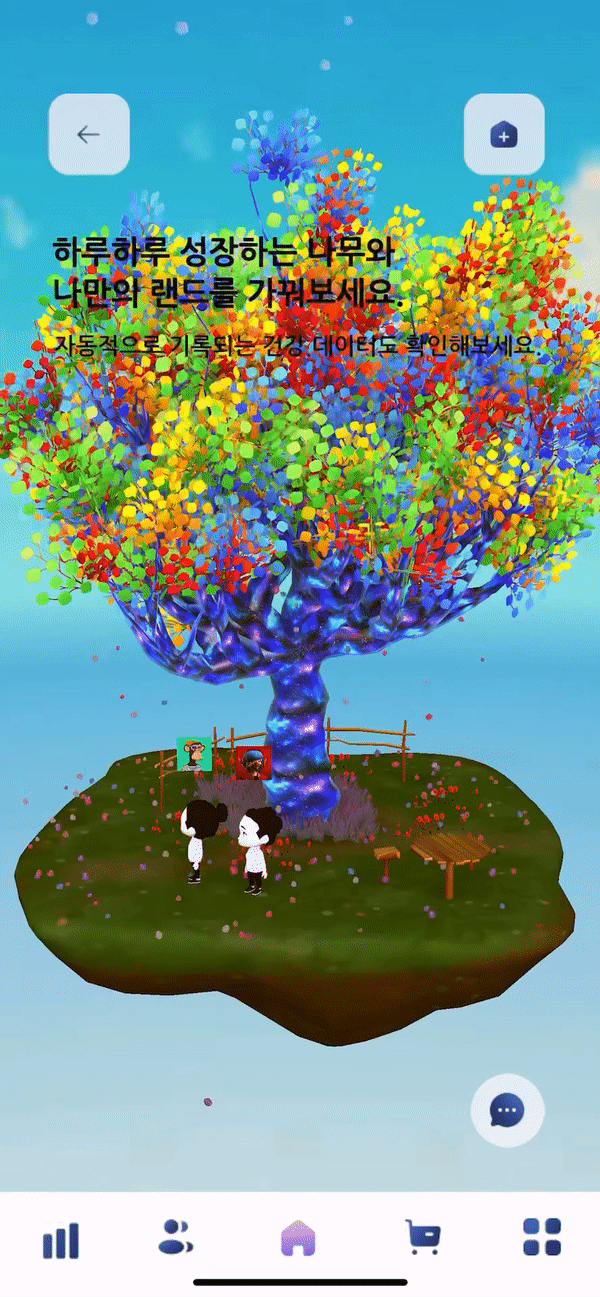Open the four-squares menu tab

click(542, 1237)
